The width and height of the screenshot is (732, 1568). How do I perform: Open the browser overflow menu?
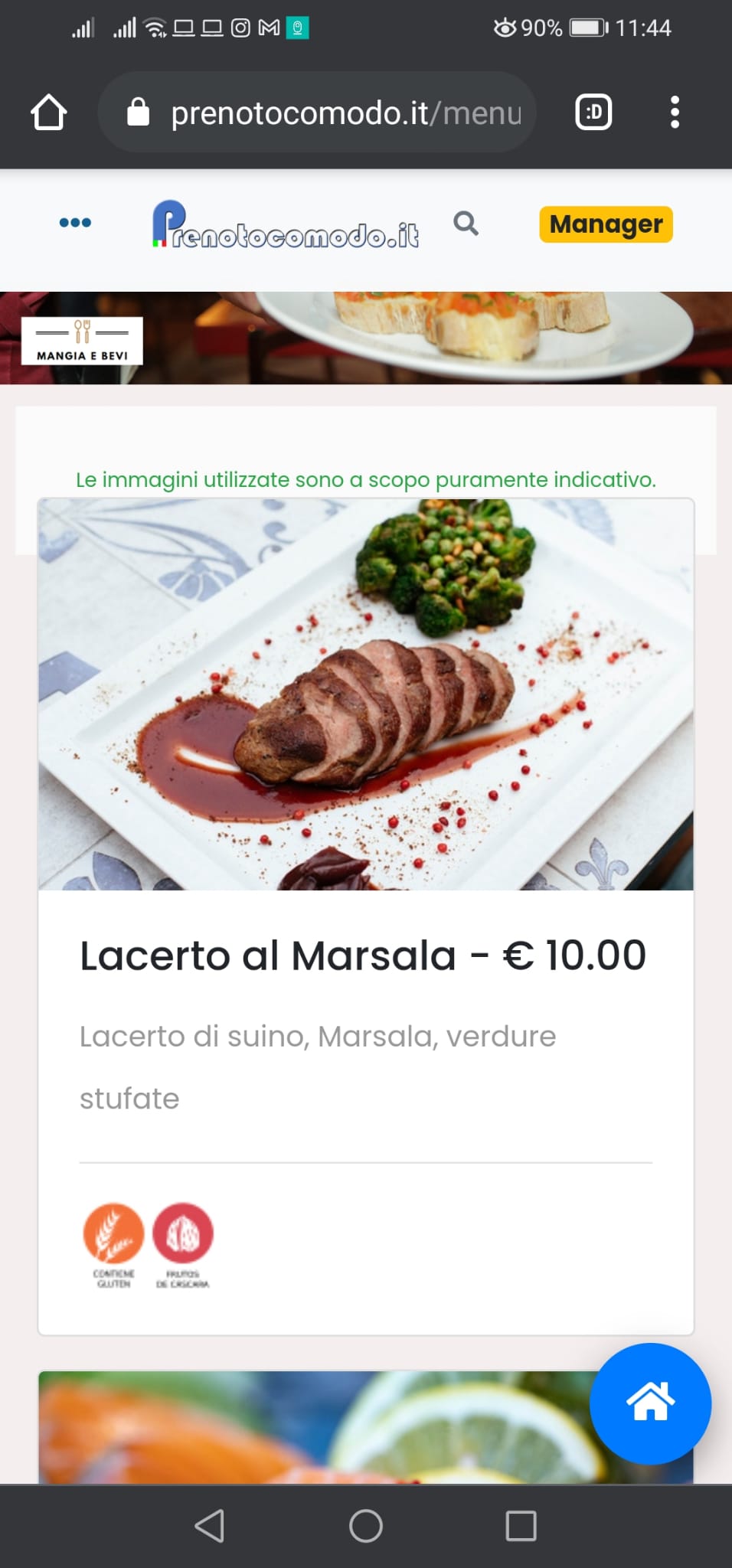675,113
